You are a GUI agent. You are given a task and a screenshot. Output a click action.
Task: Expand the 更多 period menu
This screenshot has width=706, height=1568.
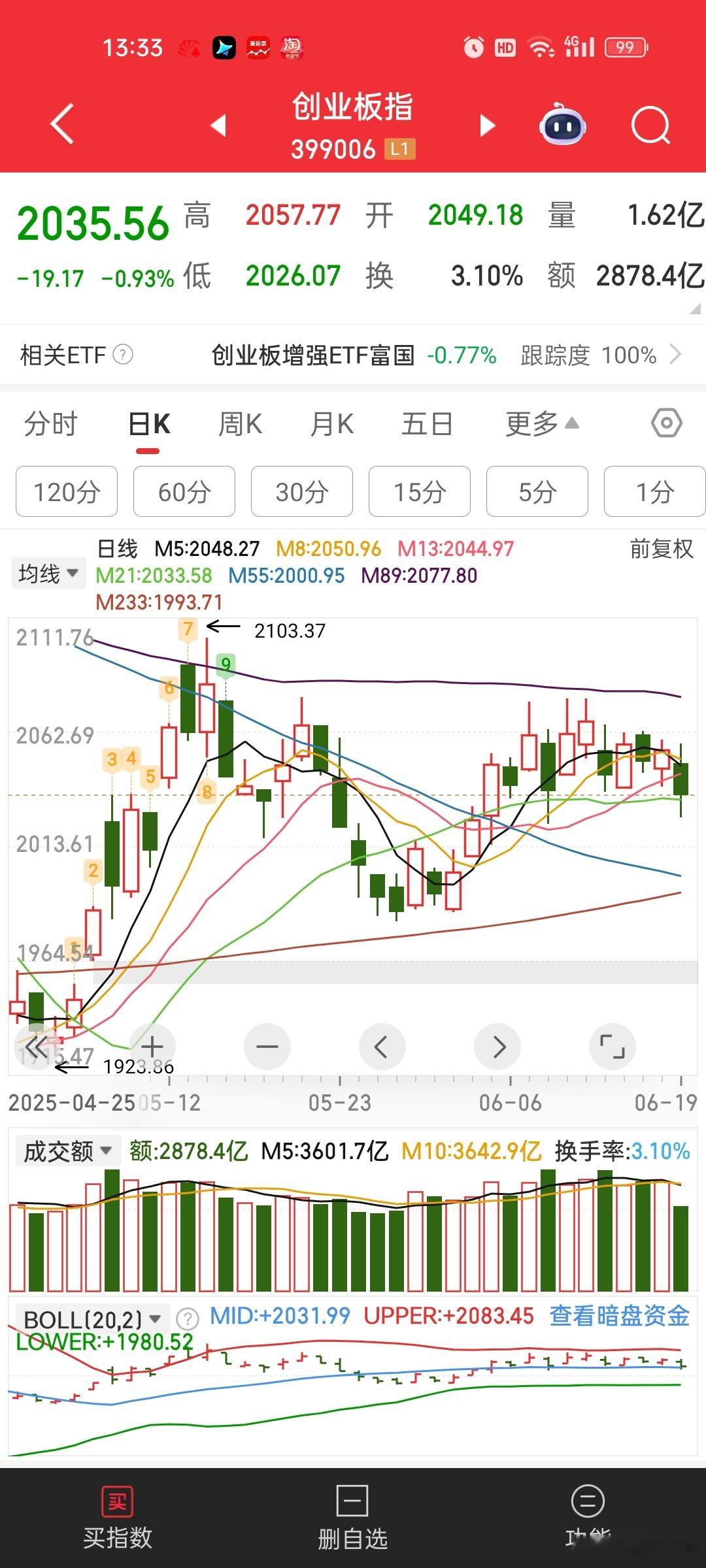(x=541, y=425)
